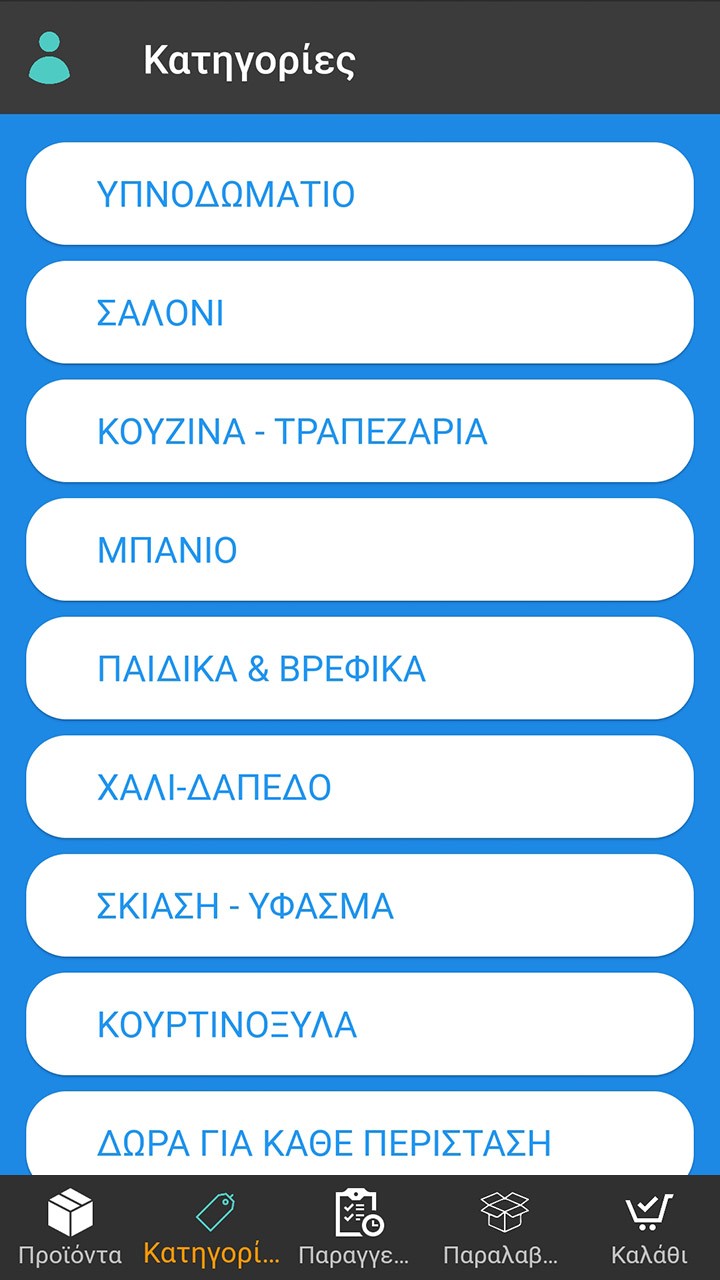Open ΔΩΡΑ ΓΙΑ ΚΑΘΕ ΠΕΡΙΣΤΑΣΗ category

(360, 1138)
